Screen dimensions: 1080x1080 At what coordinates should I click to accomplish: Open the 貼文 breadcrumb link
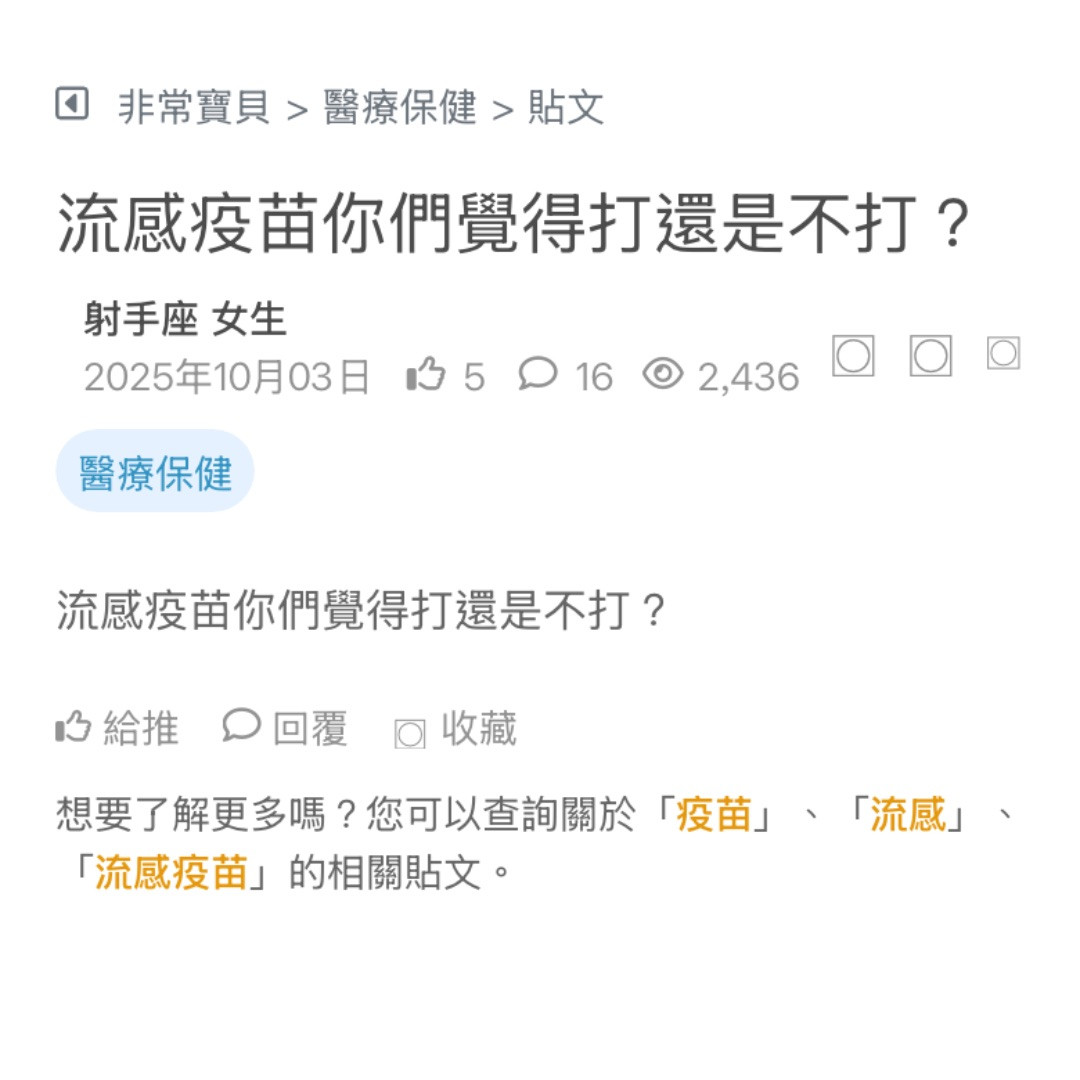coord(566,107)
